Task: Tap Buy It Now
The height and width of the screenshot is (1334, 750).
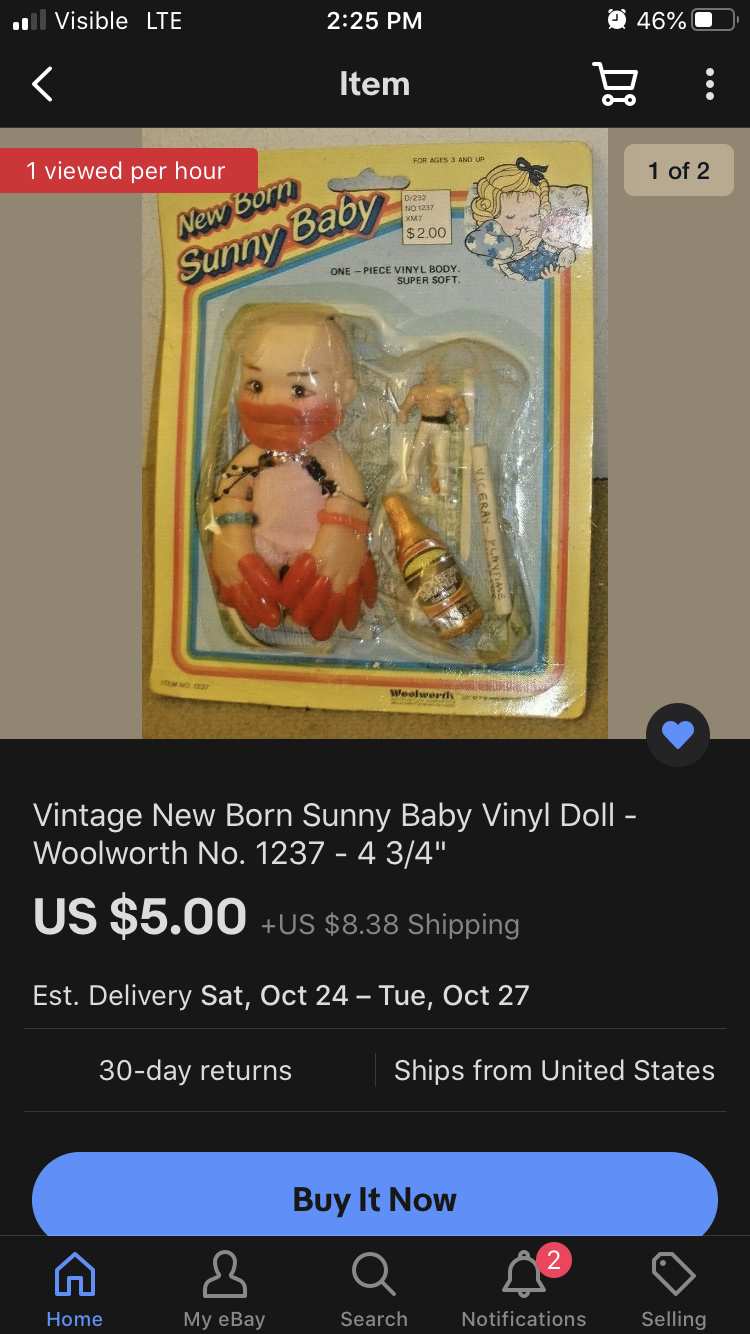Action: [x=375, y=1199]
